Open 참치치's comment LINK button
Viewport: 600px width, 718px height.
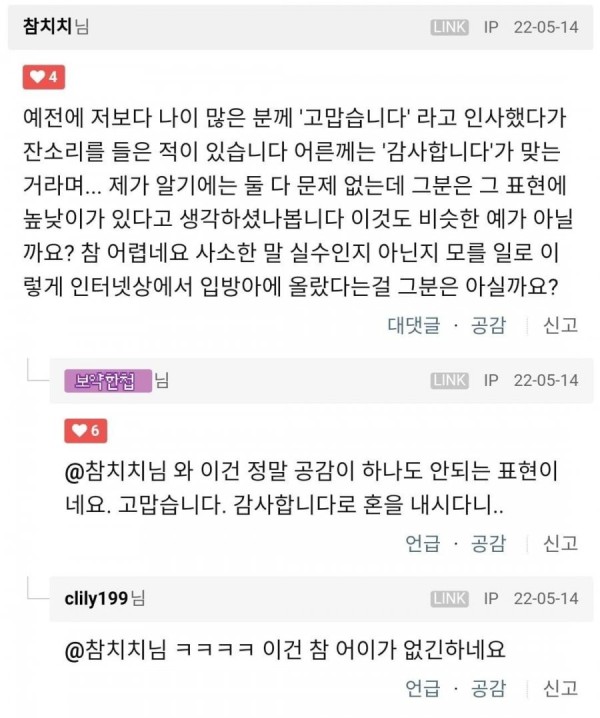point(449,27)
